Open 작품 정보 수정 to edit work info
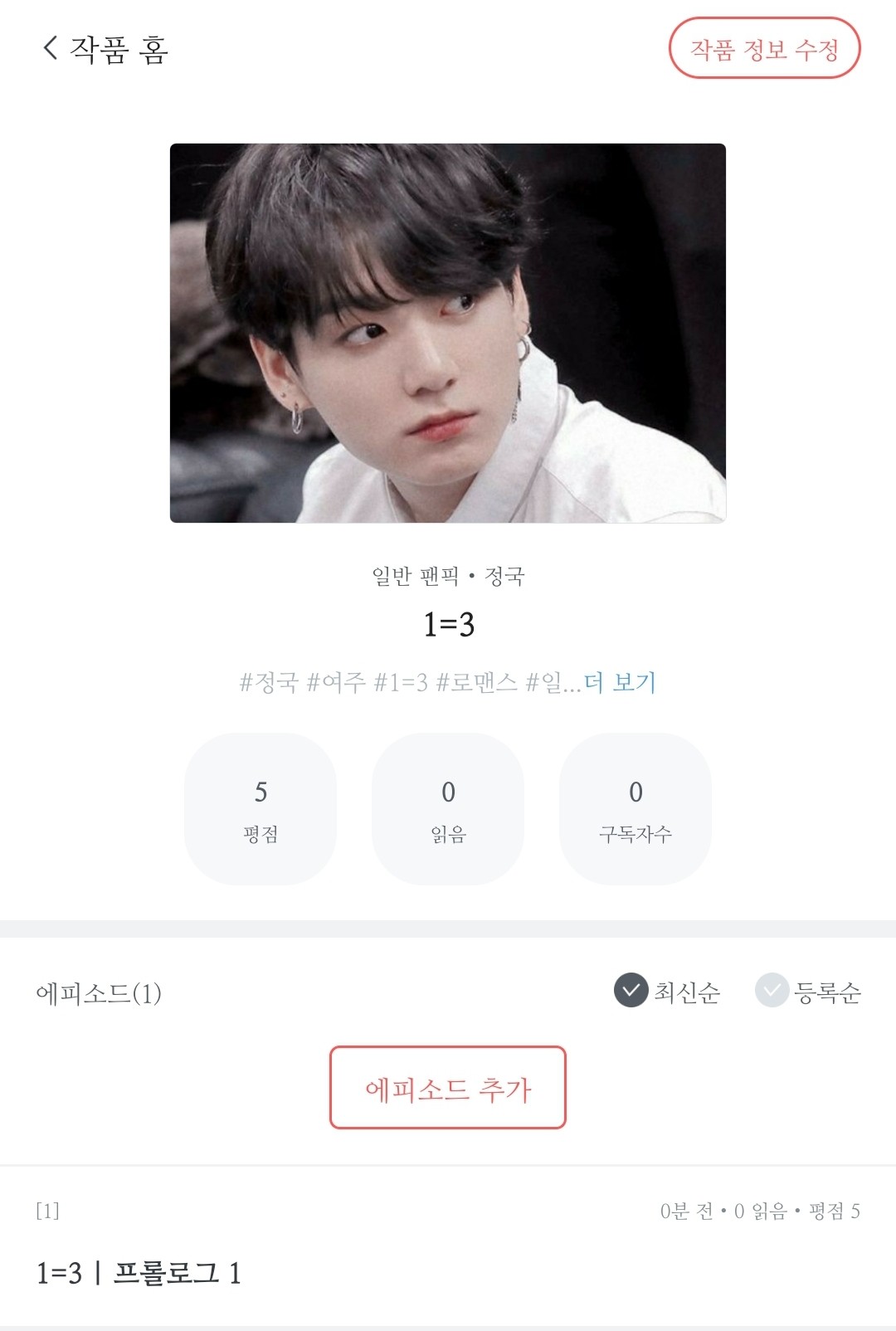This screenshot has height=1331, width=896. point(764,49)
